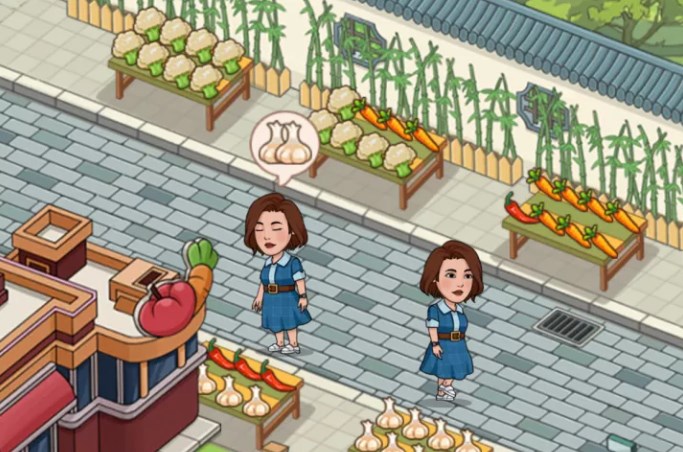Tap the carrot and chili stand
Screen dimensions: 683x452
574,221
